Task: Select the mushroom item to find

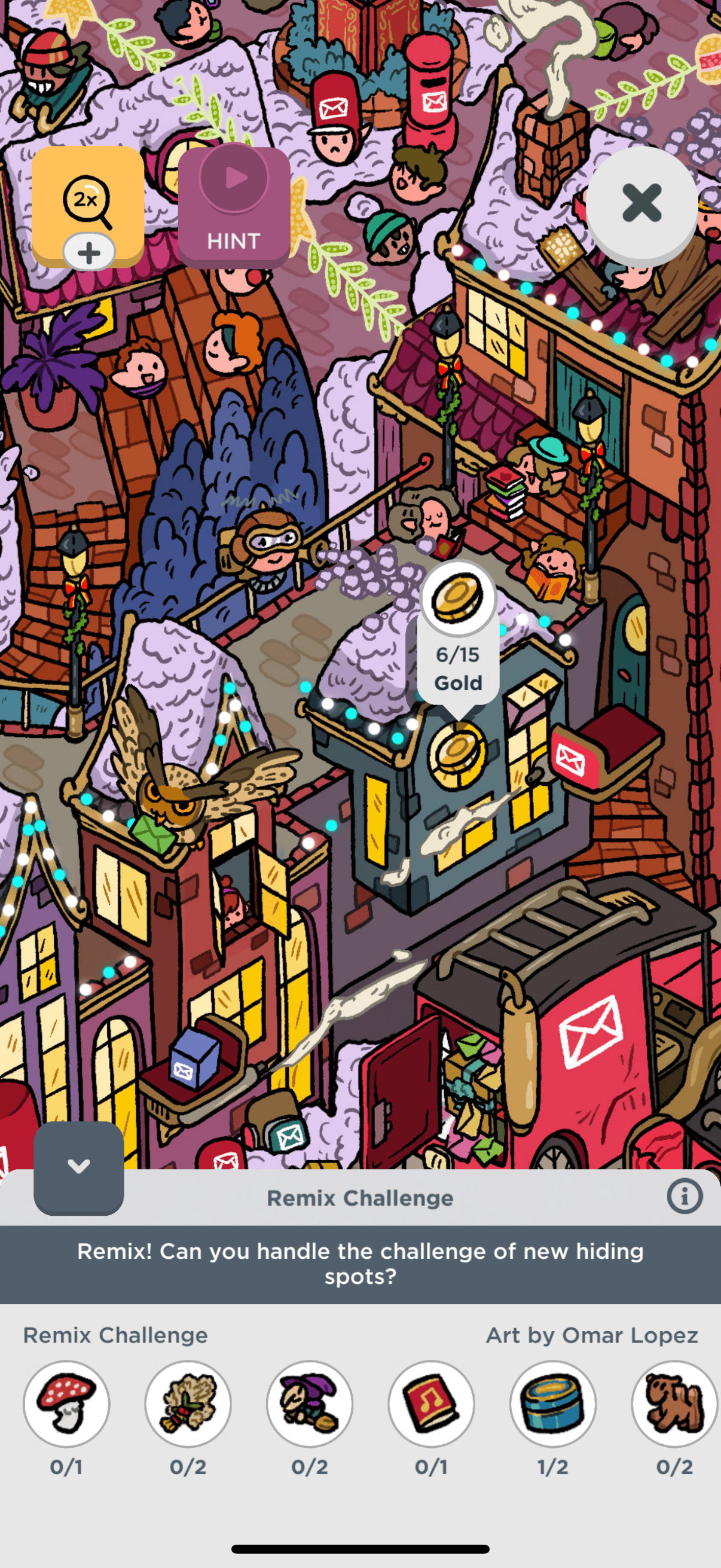Action: 66,1404
